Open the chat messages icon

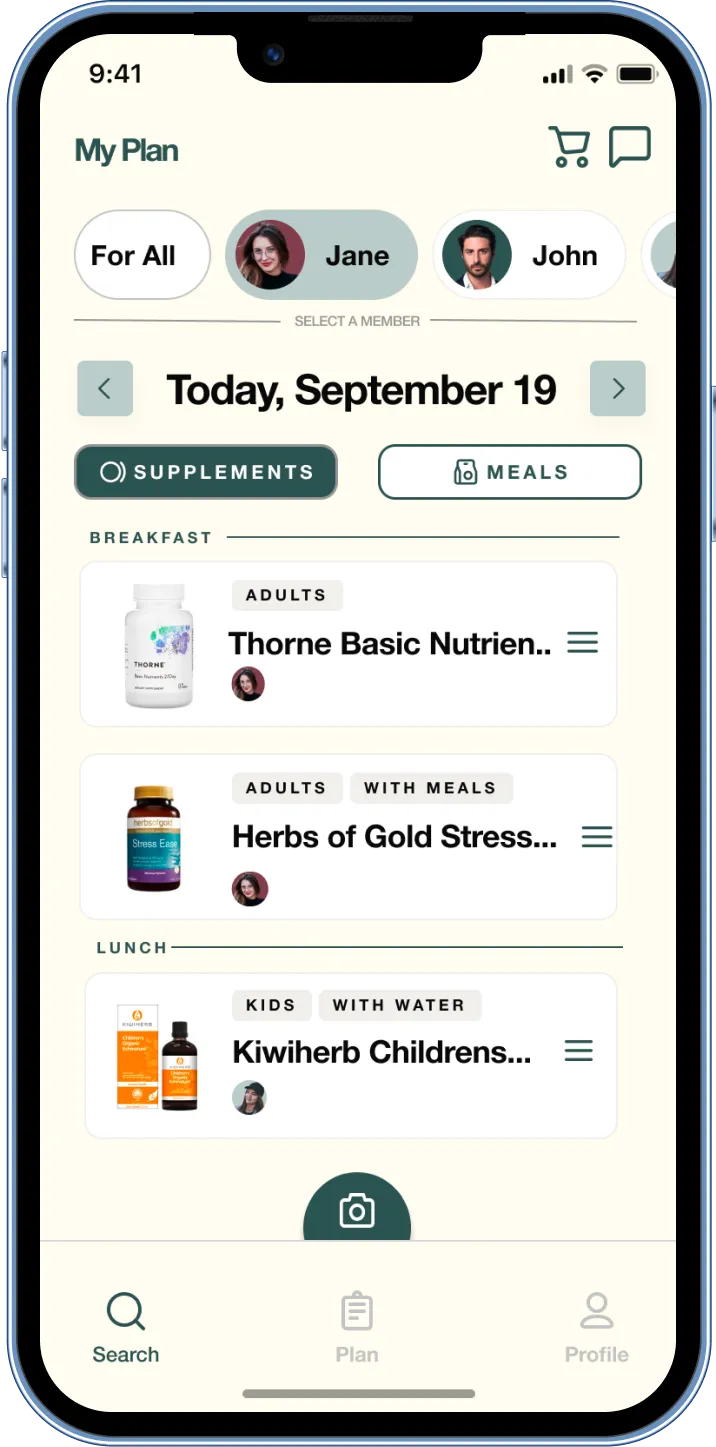(630, 147)
